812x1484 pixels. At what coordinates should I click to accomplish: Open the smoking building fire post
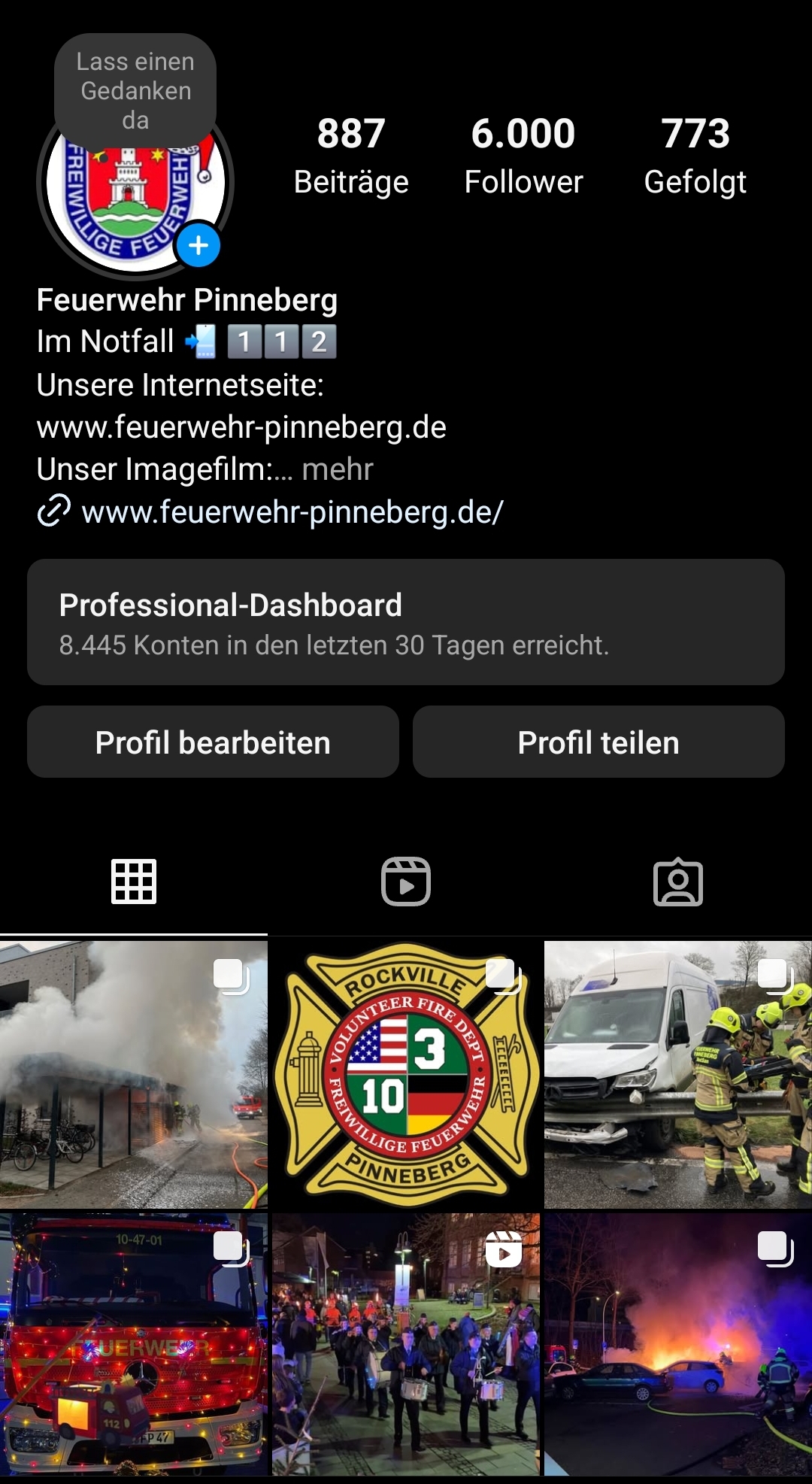tap(134, 1074)
